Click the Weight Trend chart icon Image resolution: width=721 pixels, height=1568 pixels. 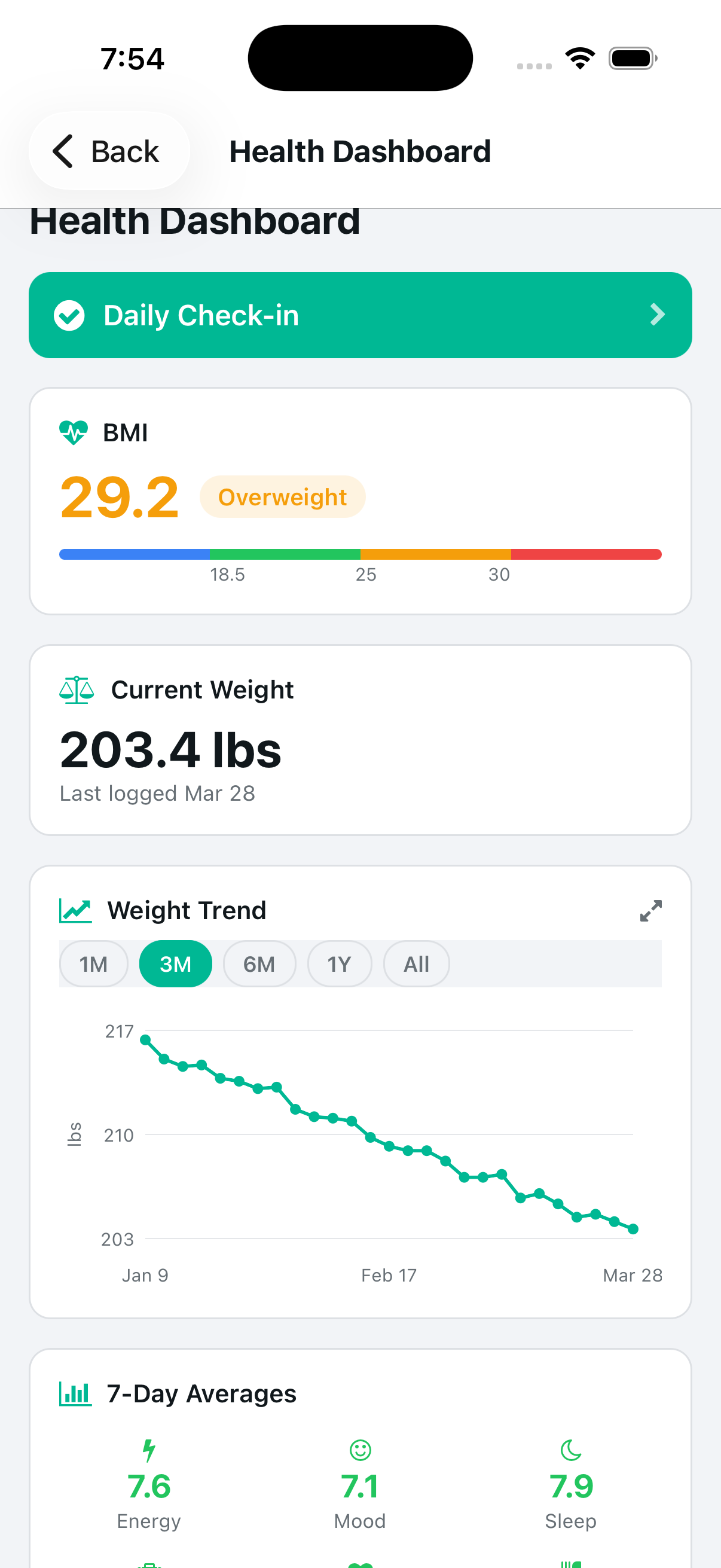tap(73, 911)
